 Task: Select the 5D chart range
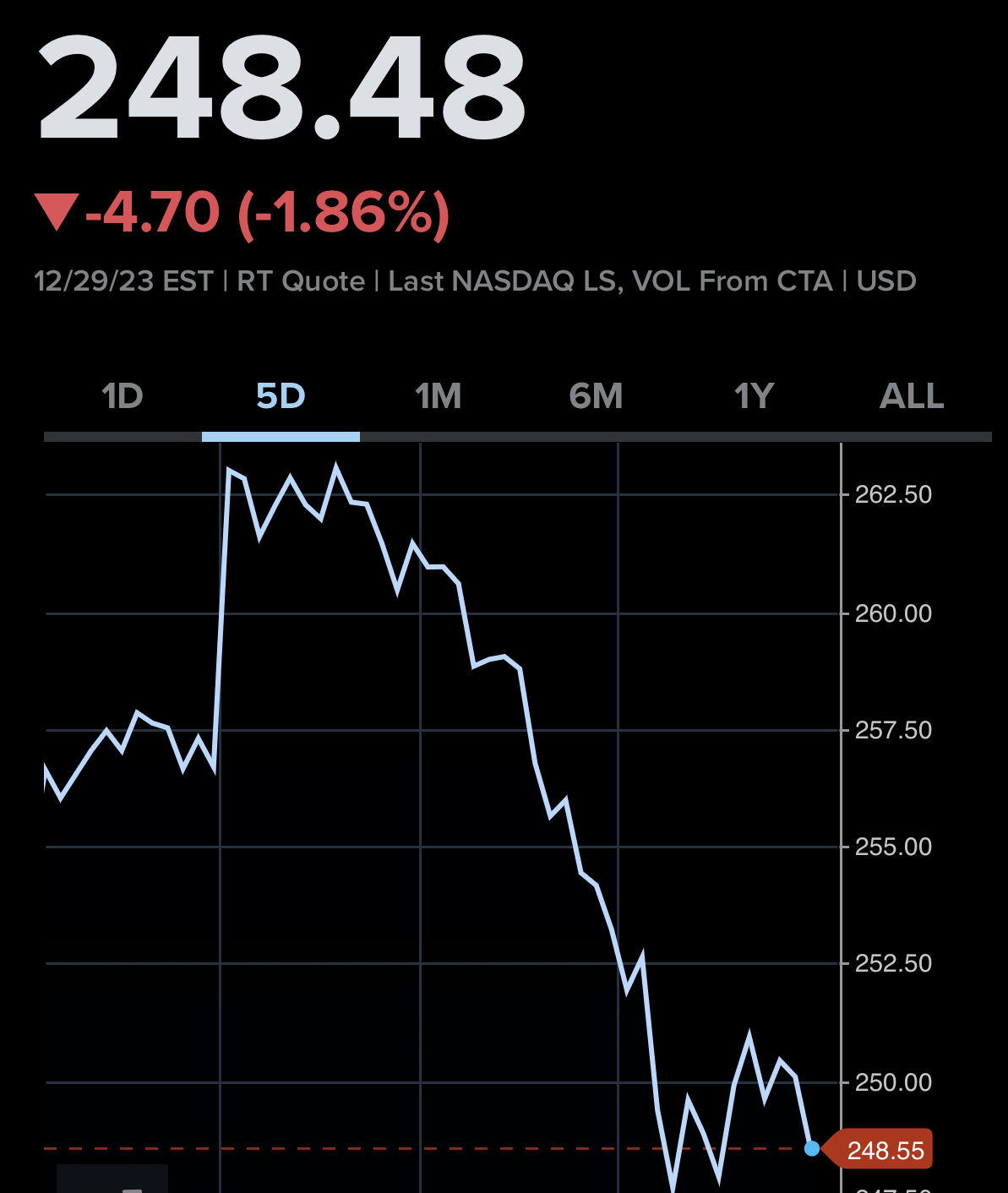[281, 396]
